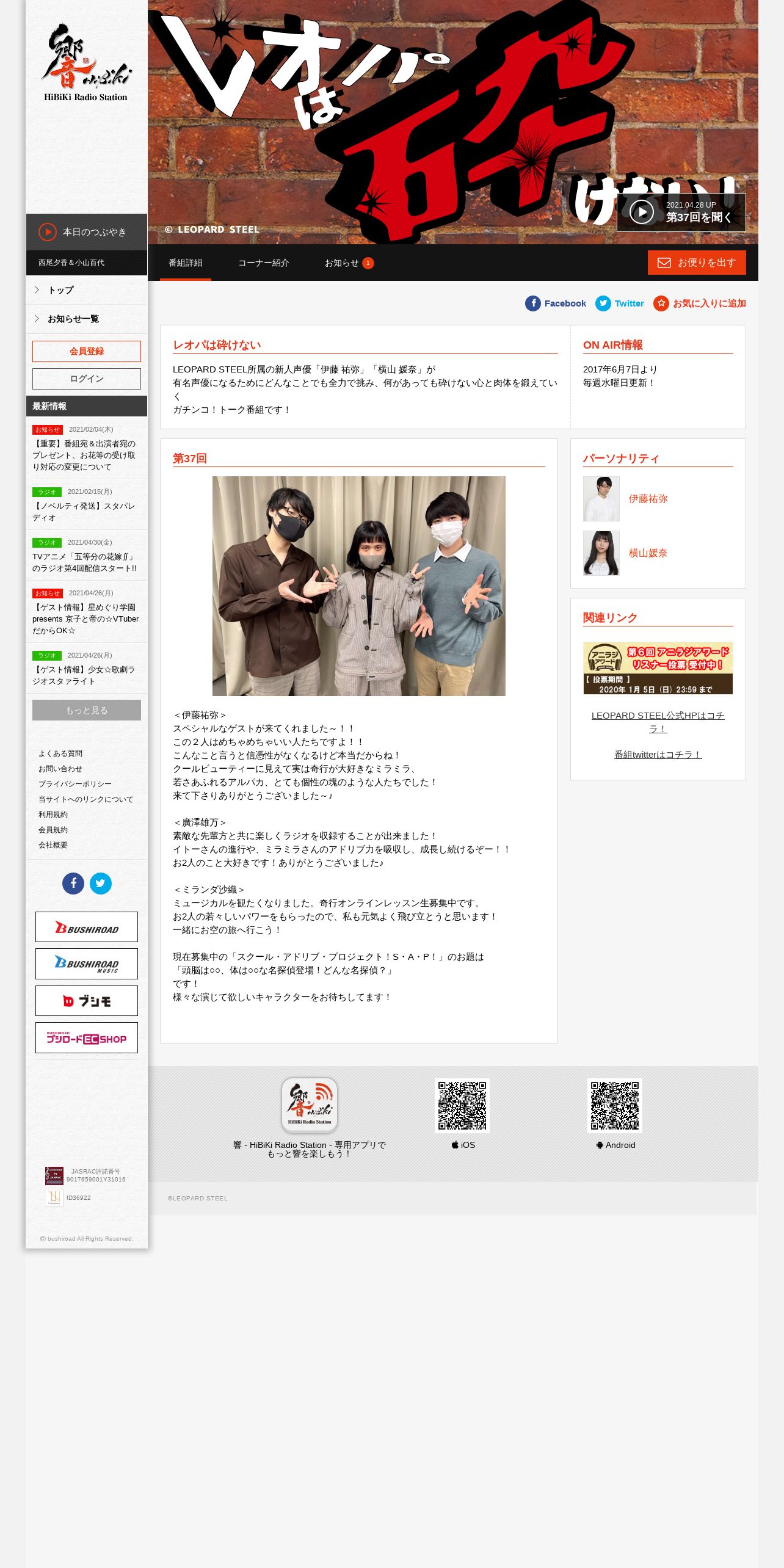Open お知らせ一覧 list
784x1568 pixels.
86,319
